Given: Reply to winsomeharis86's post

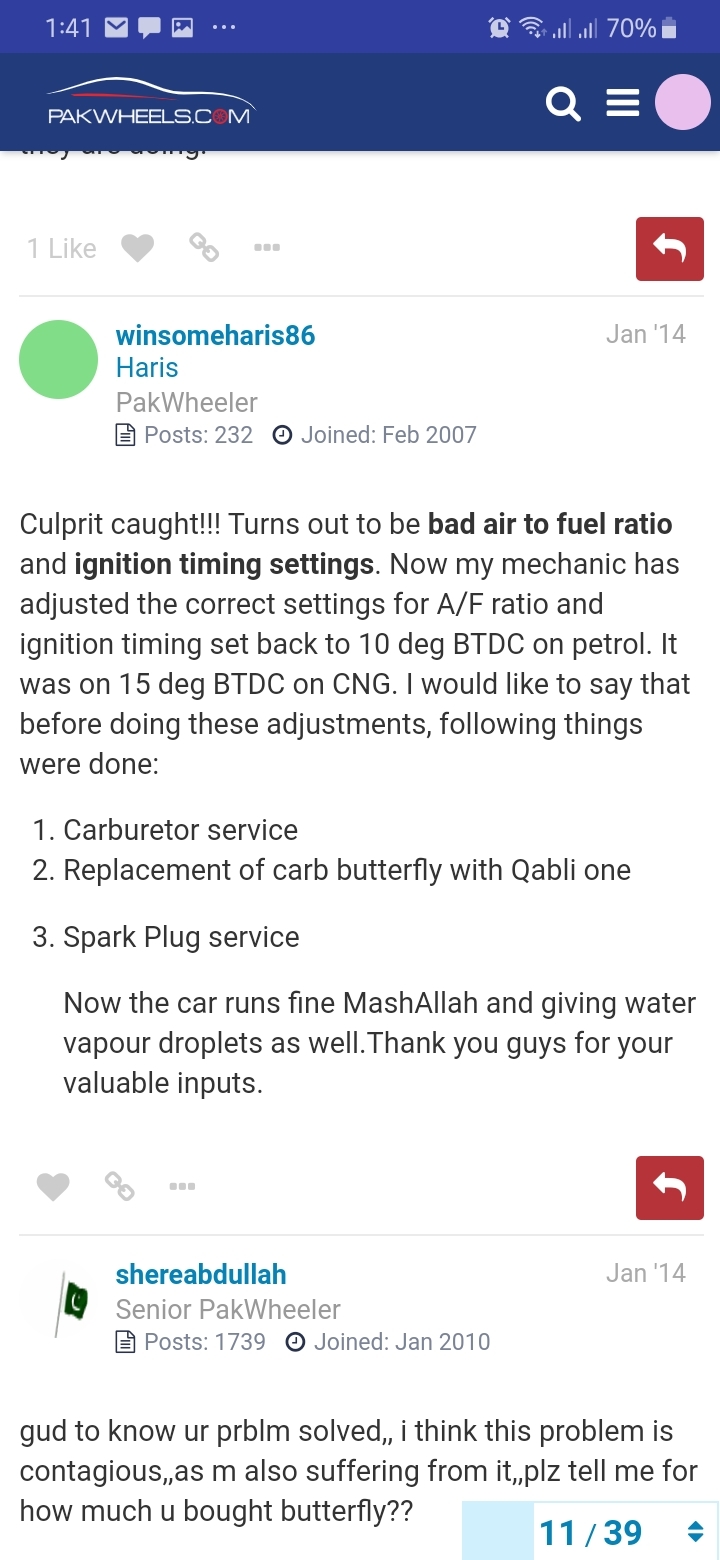Looking at the screenshot, I should coord(670,1187).
